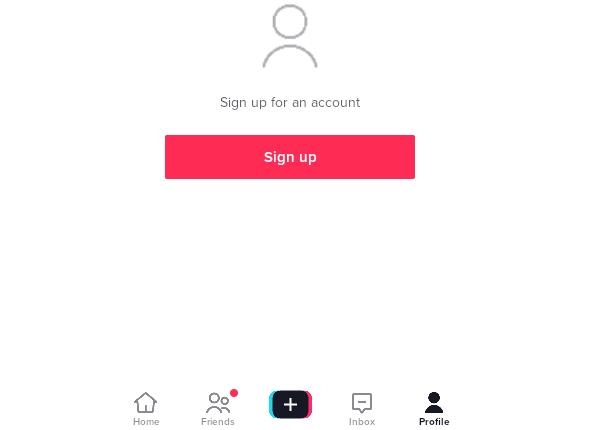
Task: Tap the red Sign up button
Action: click(289, 157)
